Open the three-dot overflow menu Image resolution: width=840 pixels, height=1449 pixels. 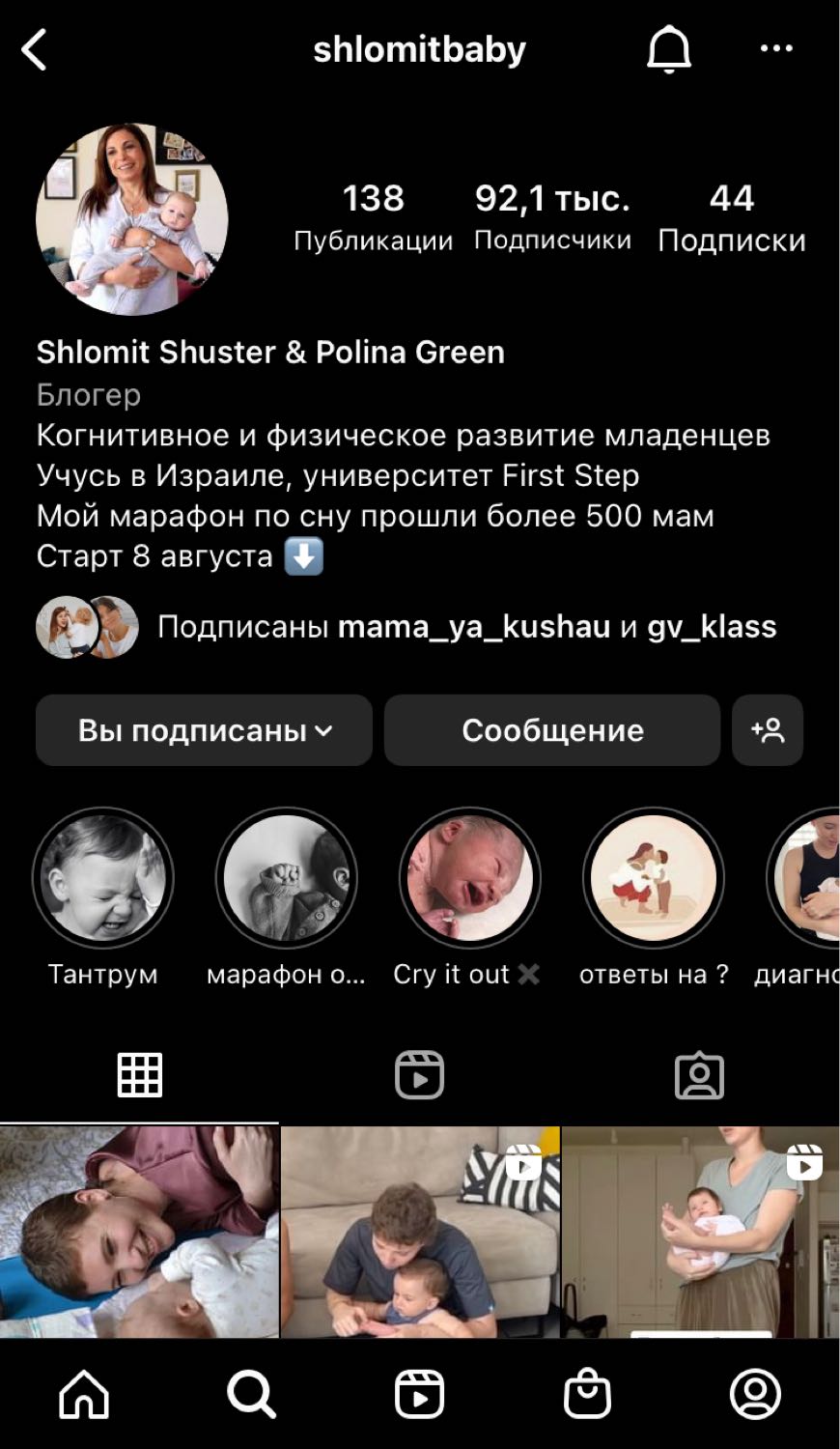(x=776, y=48)
